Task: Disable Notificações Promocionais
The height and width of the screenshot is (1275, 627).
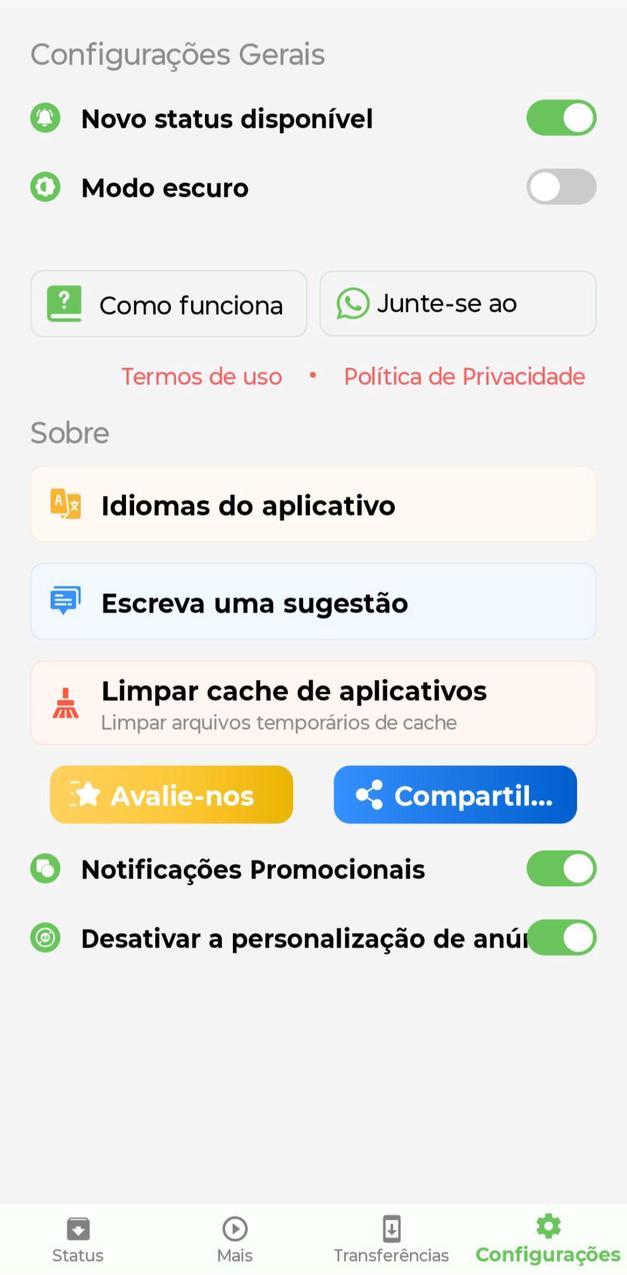Action: tap(561, 869)
